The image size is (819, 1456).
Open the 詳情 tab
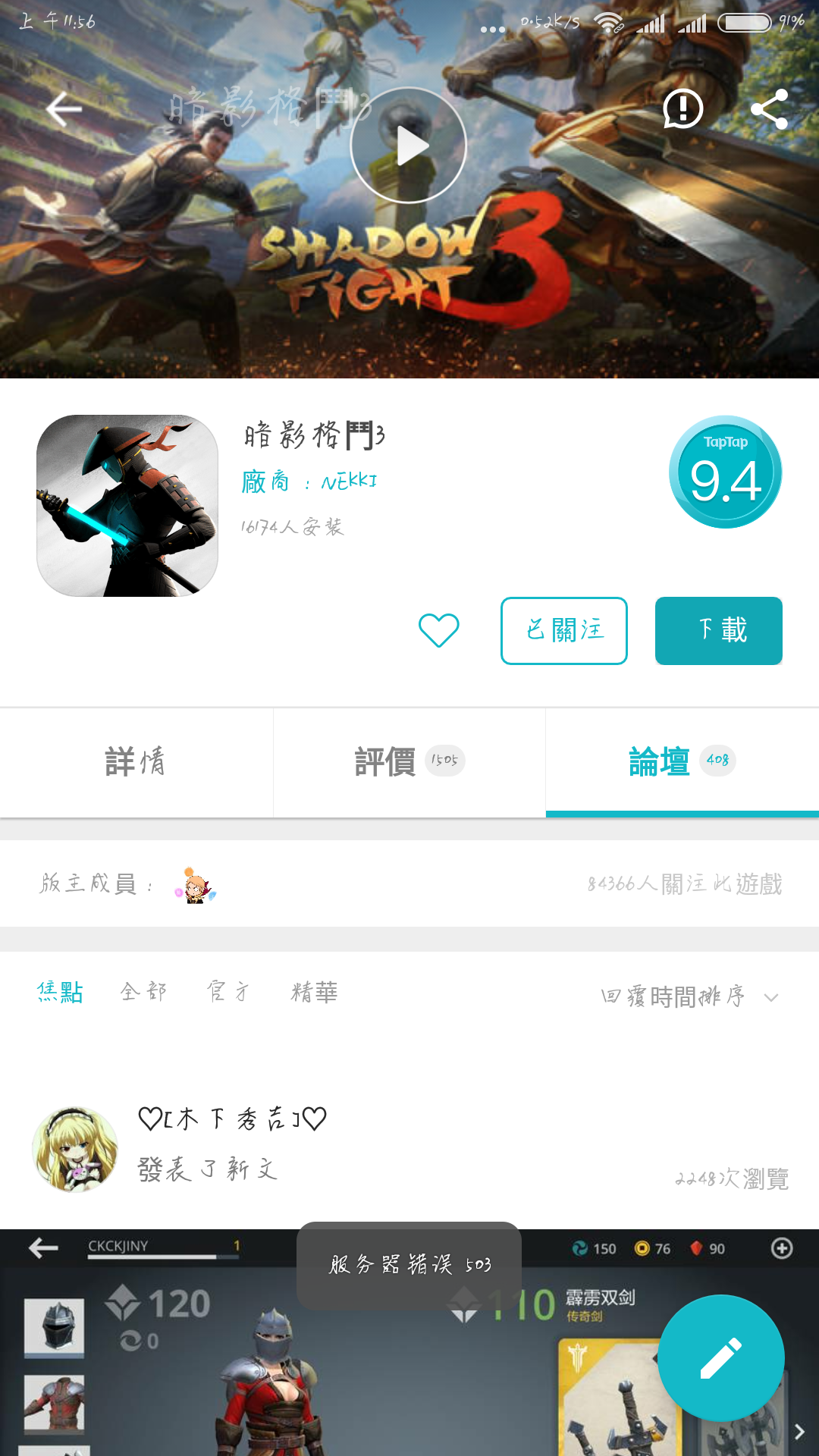pyautogui.click(x=136, y=761)
